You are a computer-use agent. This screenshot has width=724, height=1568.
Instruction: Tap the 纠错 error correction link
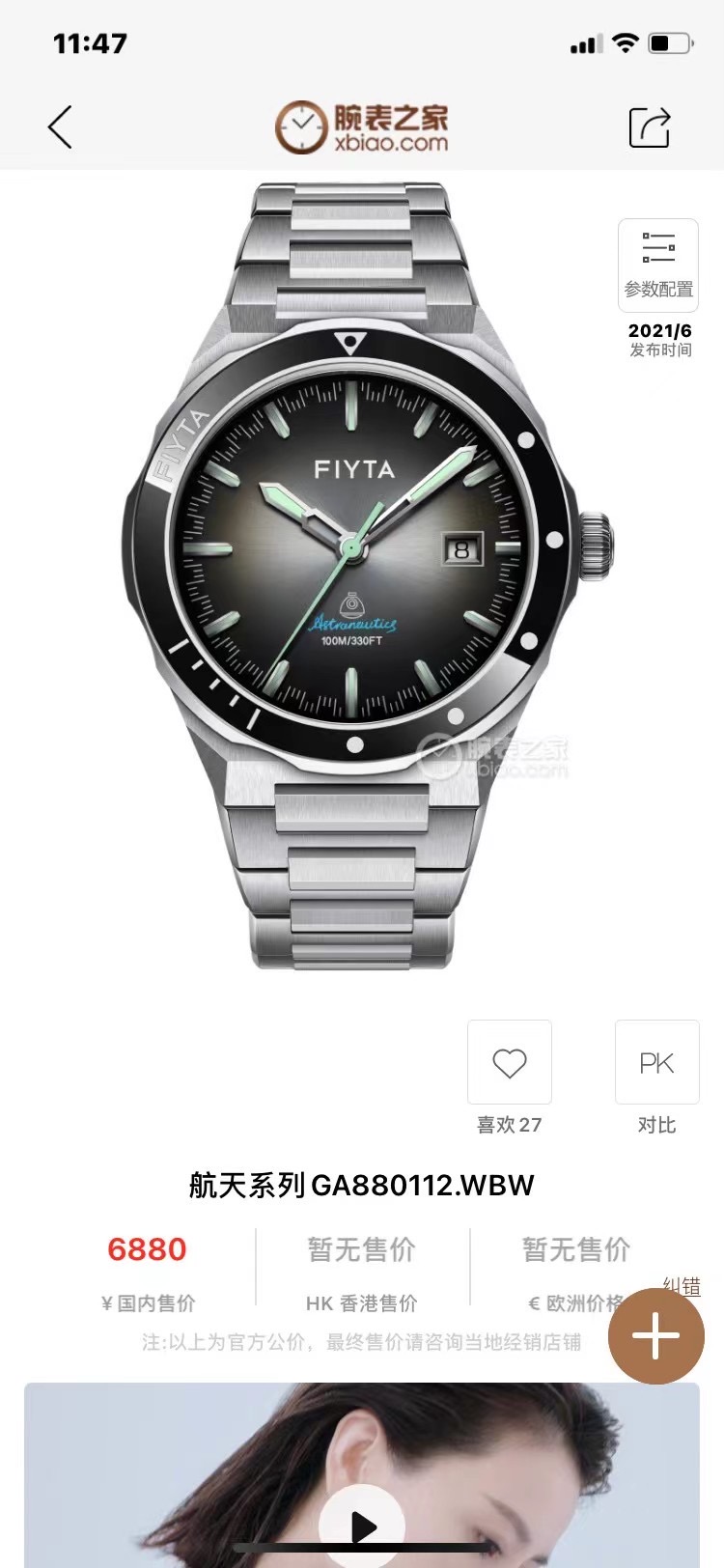tap(682, 1286)
